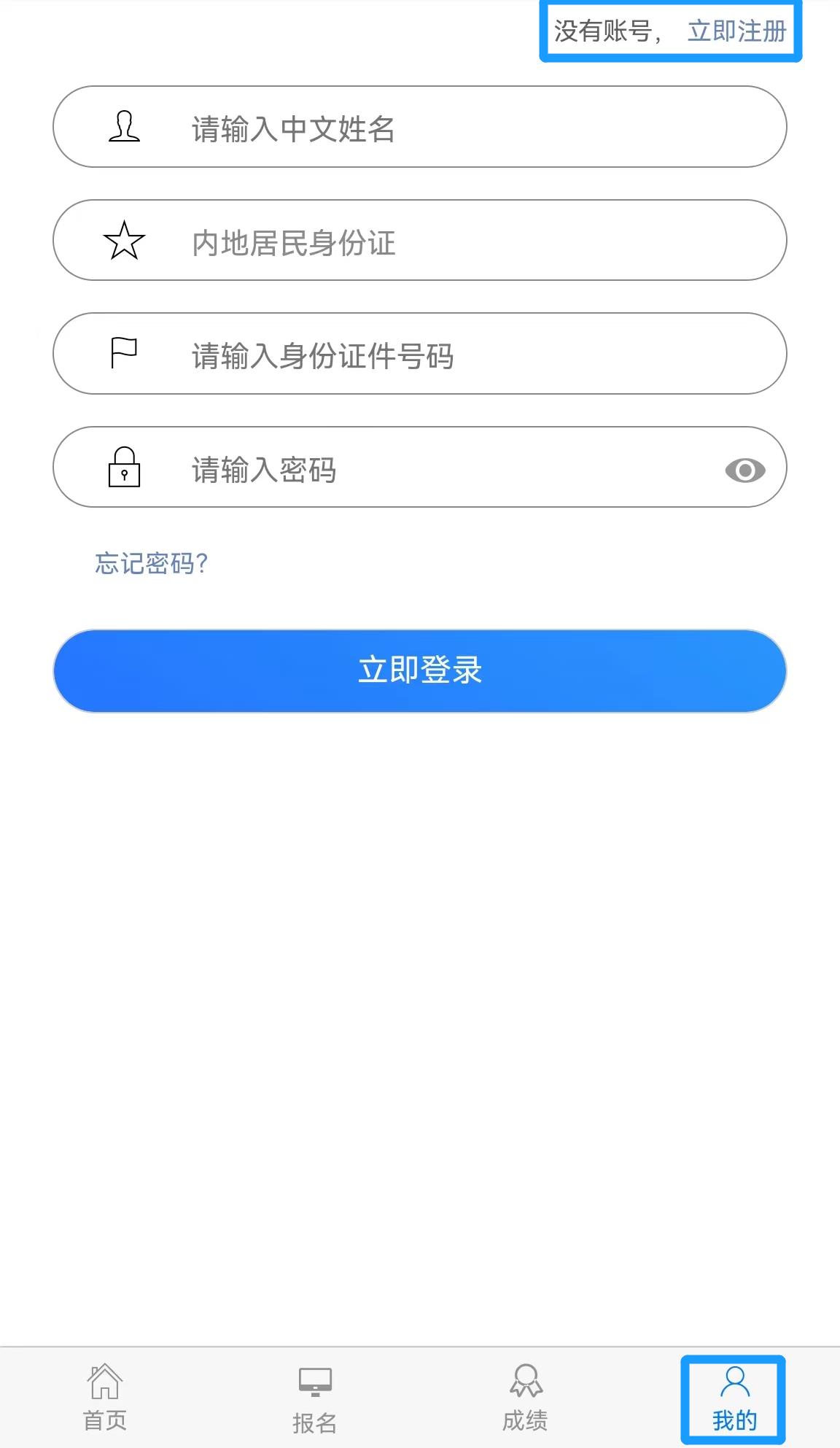
Task: Tap the 立即登录 login button
Action: point(419,670)
